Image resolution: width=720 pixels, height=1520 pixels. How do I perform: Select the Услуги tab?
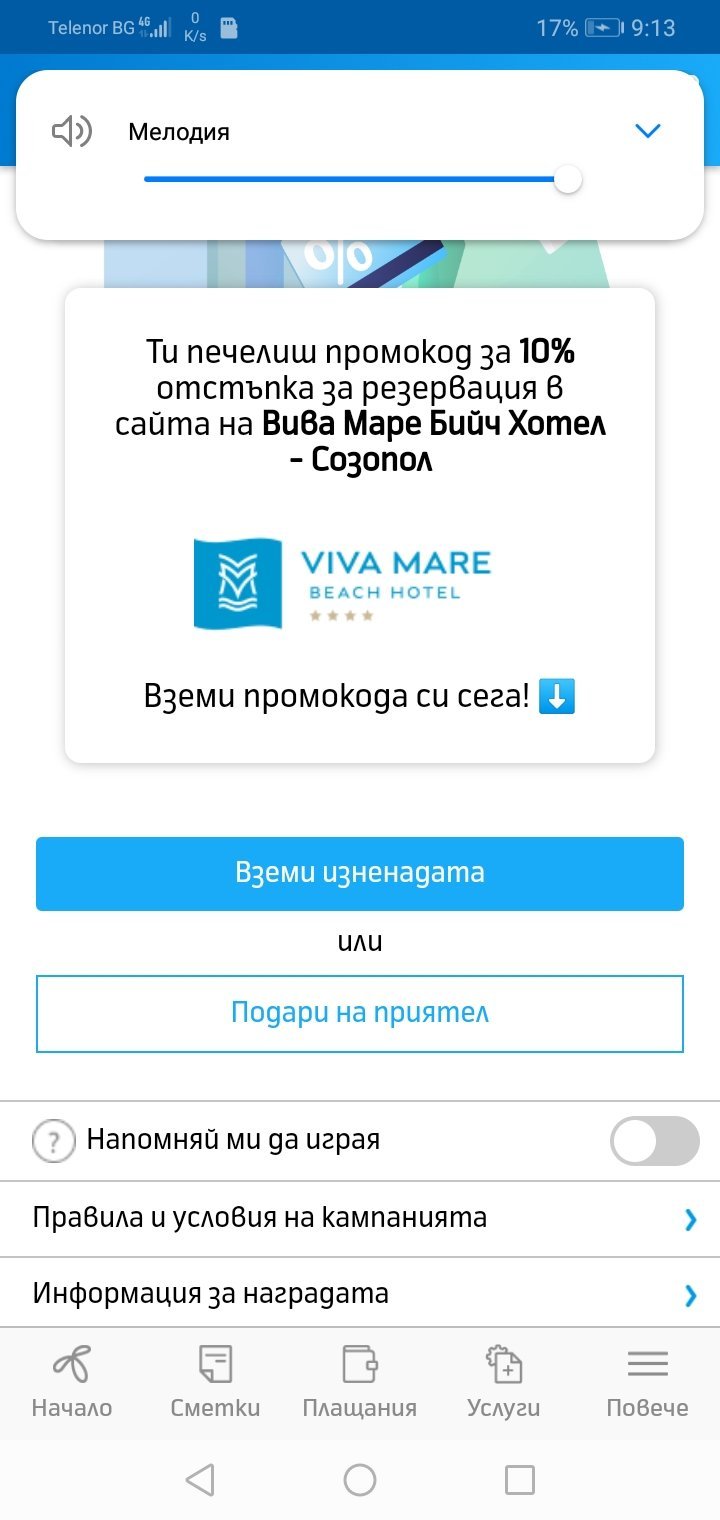(503, 1382)
